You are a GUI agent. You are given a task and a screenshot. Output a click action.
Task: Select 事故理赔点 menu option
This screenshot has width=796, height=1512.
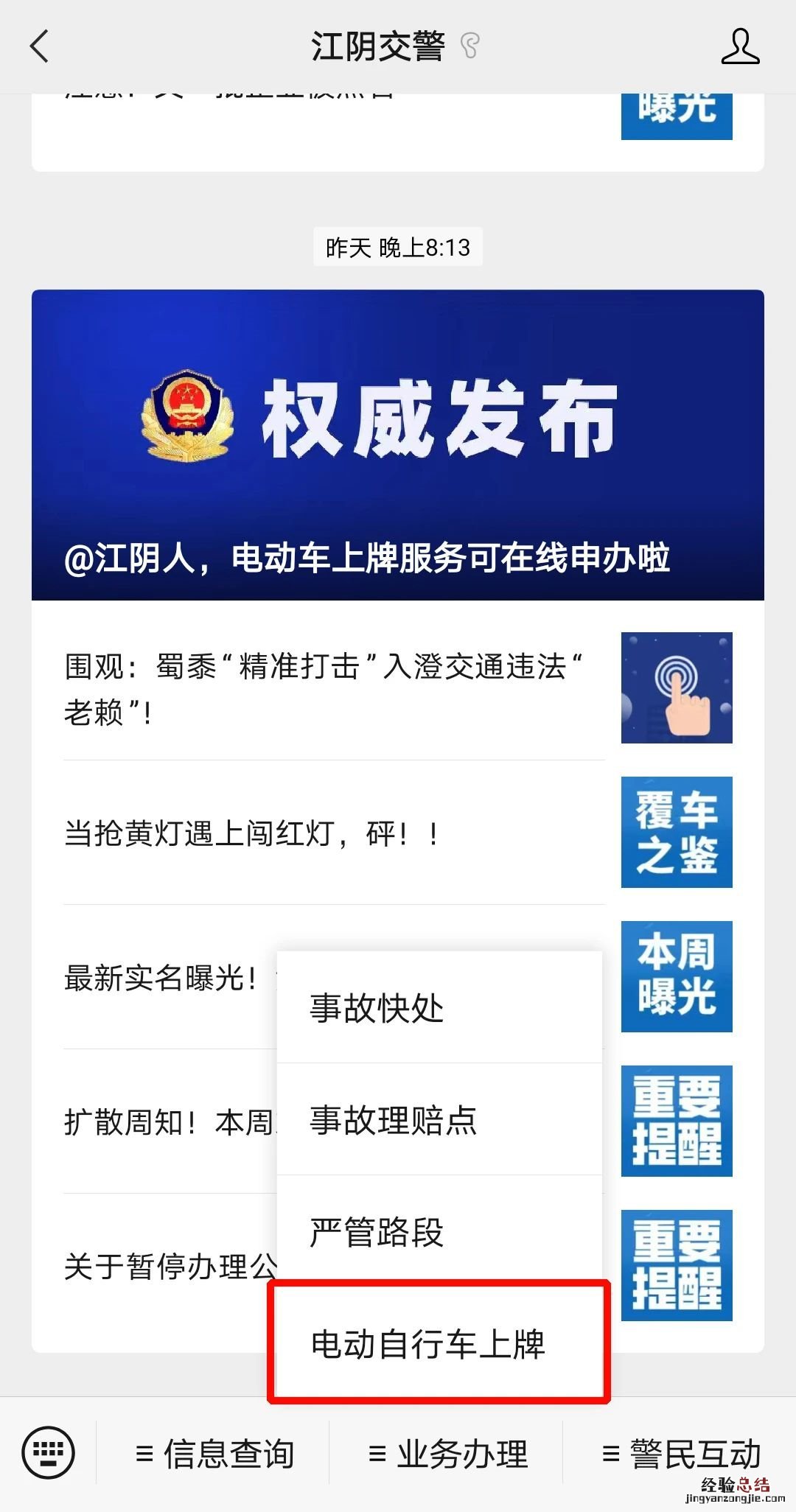[439, 1120]
